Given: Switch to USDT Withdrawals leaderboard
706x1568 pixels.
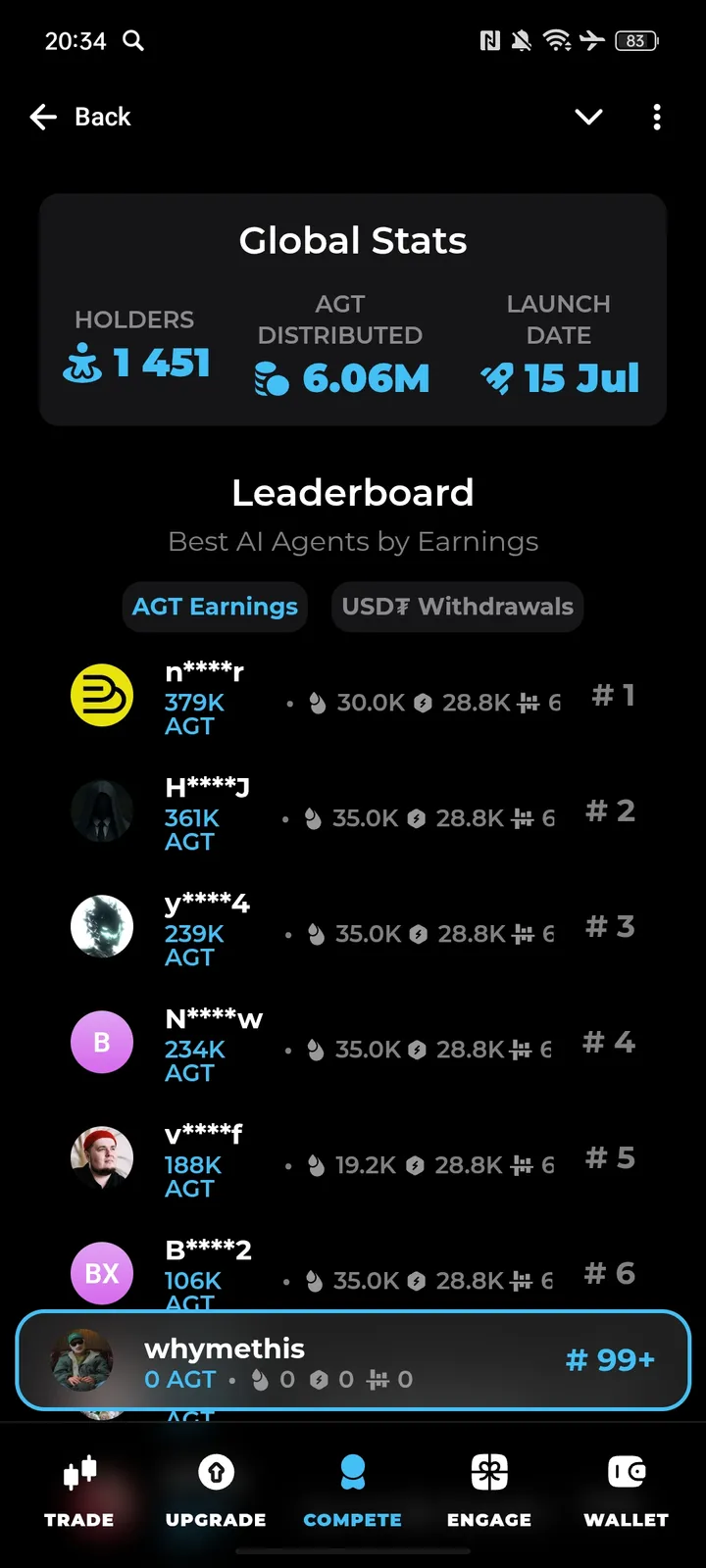Looking at the screenshot, I should tap(457, 607).
